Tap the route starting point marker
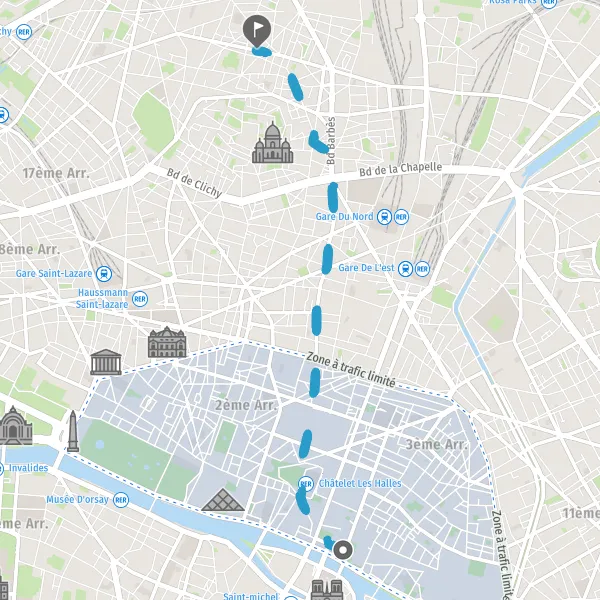Viewport: 600px width, 600px height. click(343, 550)
